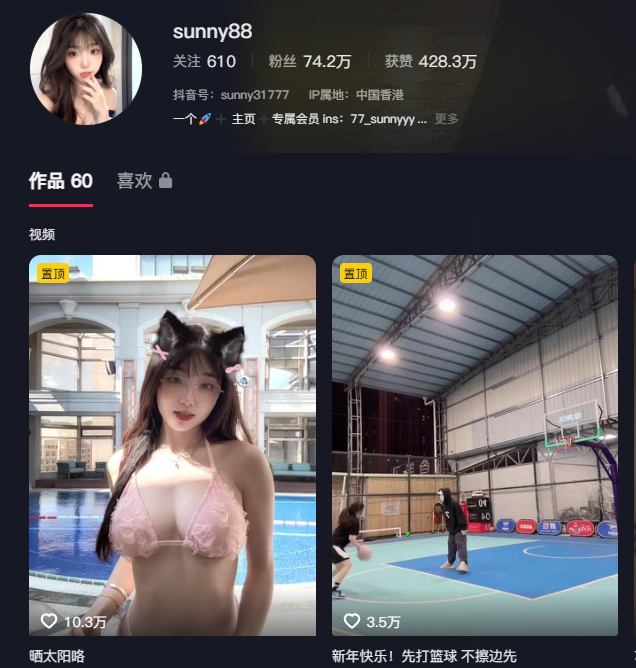
Task: Switch to the locked 喜欢 tab
Action: tap(144, 181)
